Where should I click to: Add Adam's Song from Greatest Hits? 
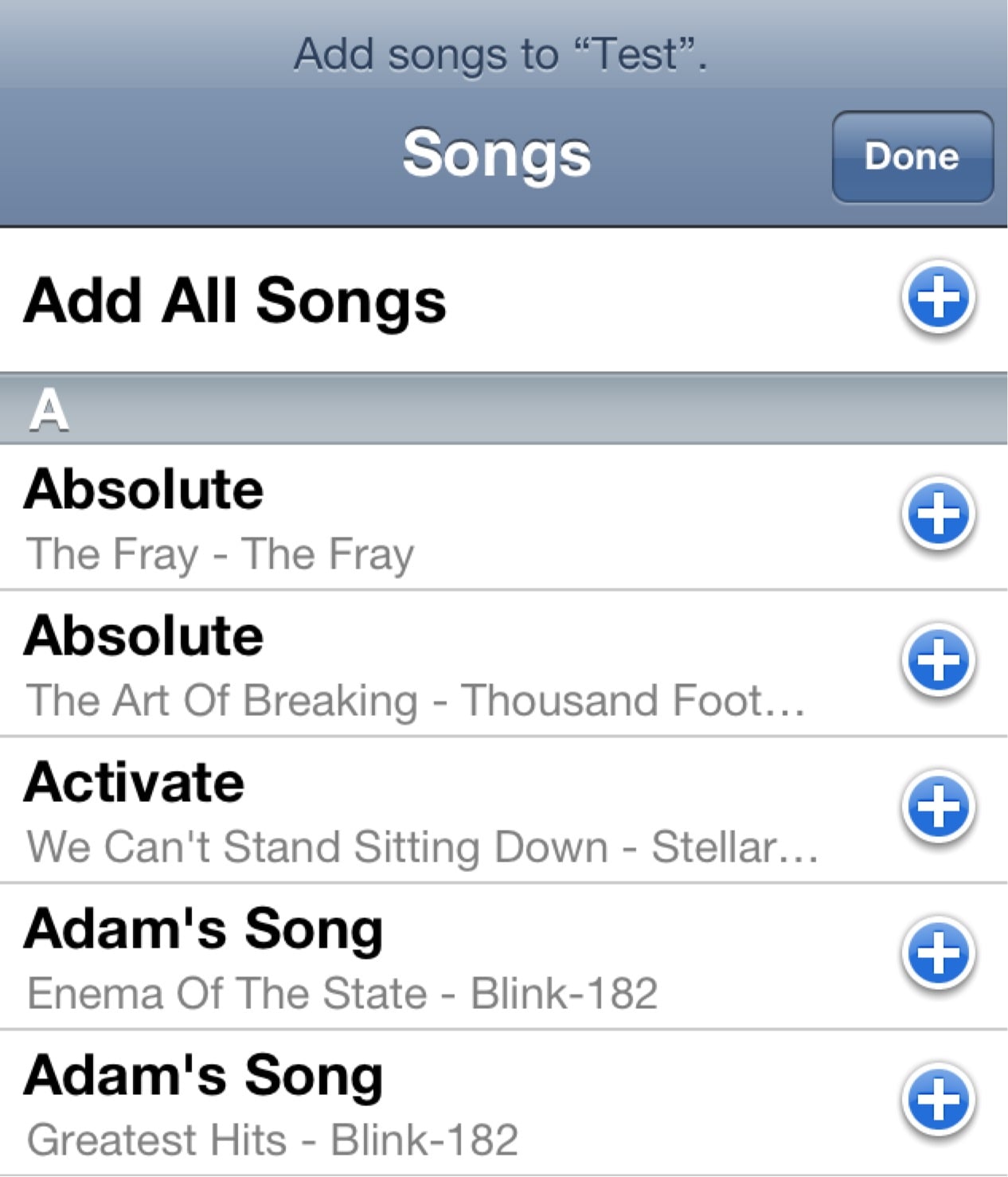click(x=939, y=1100)
